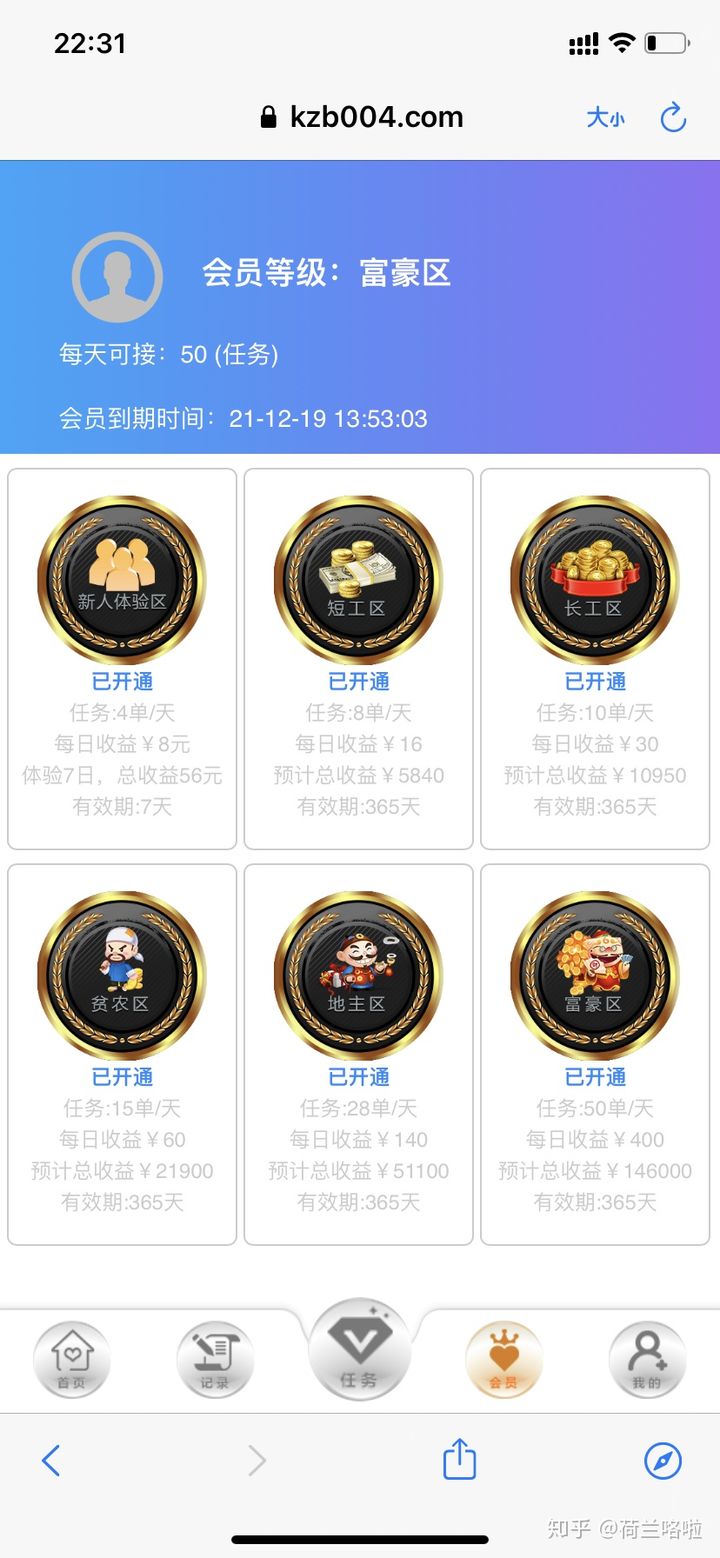Tap the page reload icon
The width and height of the screenshot is (720, 1558).
[673, 117]
